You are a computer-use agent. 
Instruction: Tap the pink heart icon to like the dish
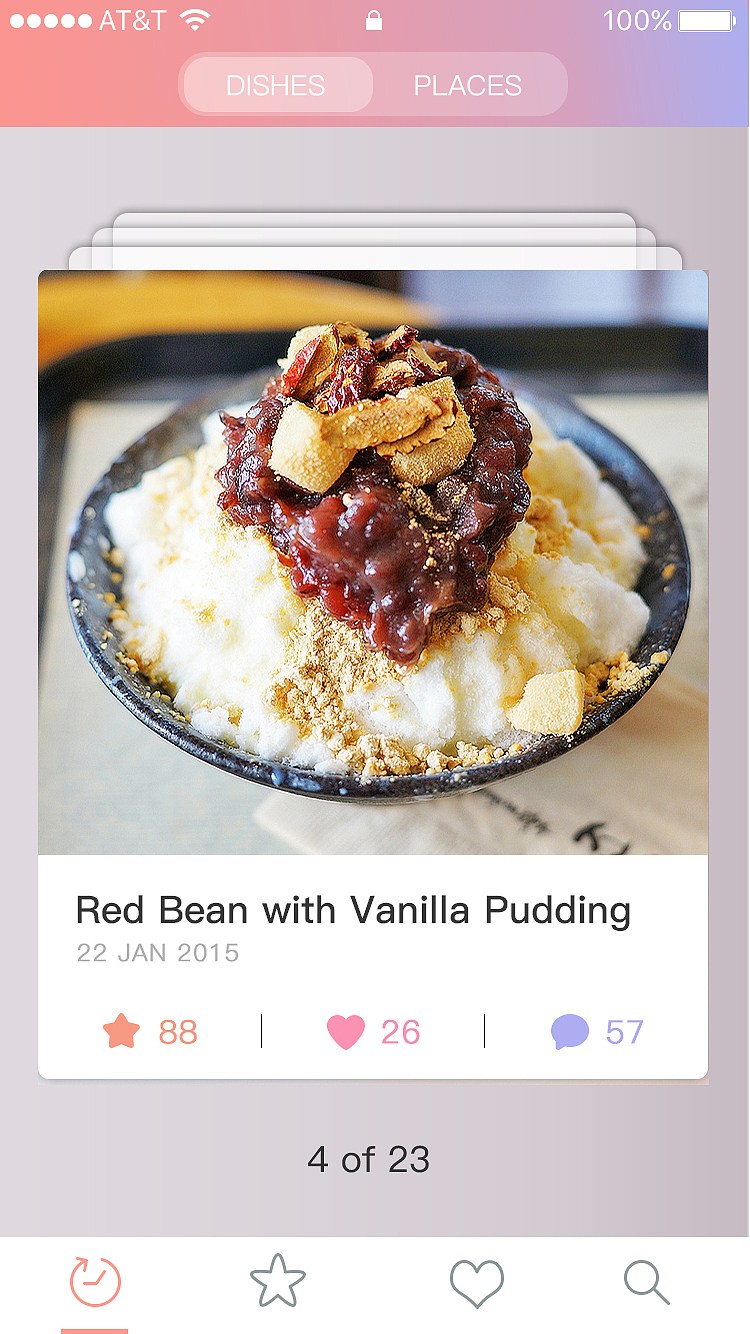[345, 1031]
